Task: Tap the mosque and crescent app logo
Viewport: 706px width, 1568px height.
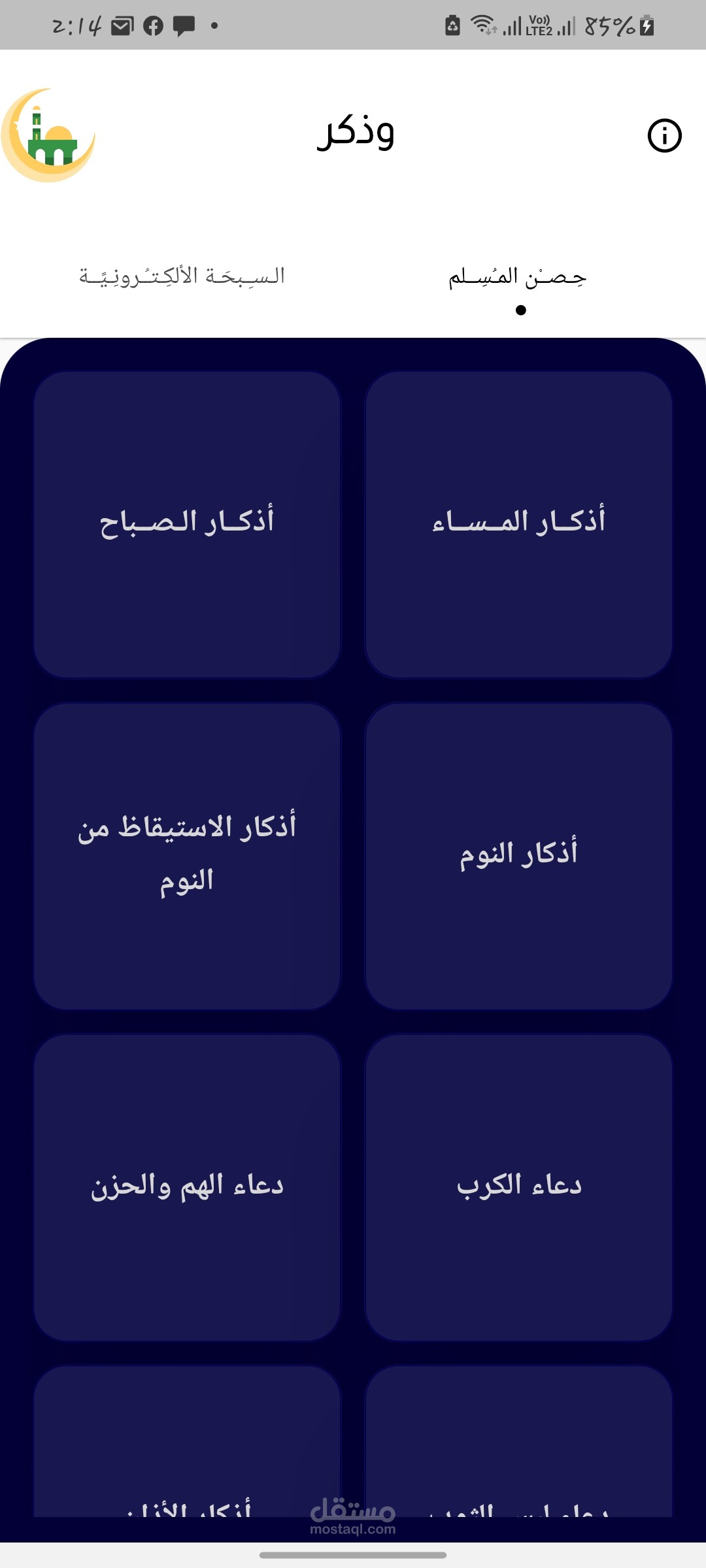Action: click(49, 134)
